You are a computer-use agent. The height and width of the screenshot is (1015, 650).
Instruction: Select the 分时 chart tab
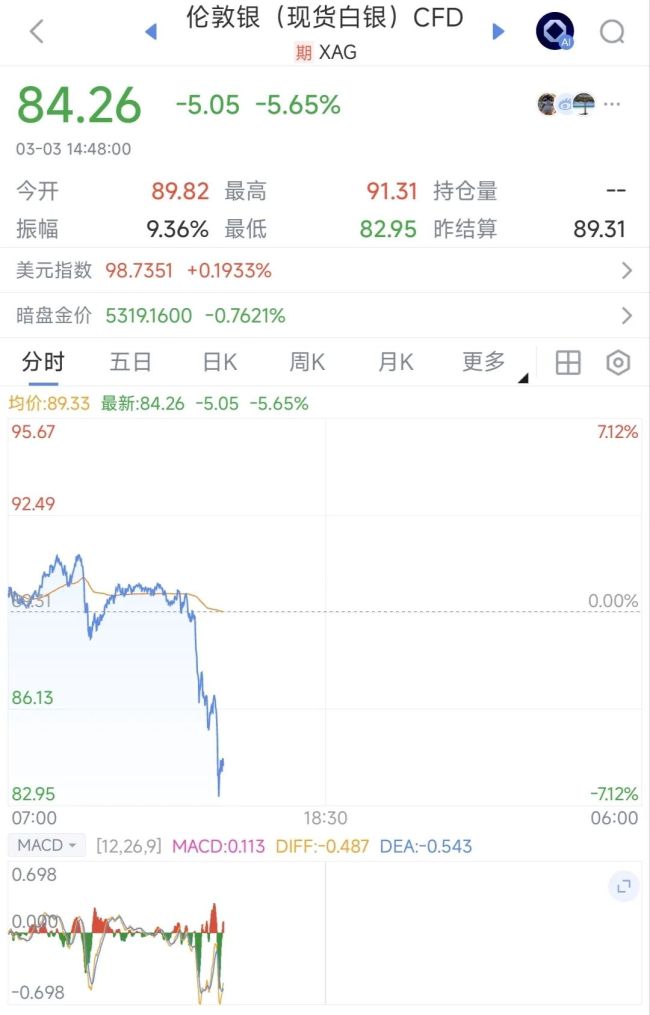tap(43, 362)
